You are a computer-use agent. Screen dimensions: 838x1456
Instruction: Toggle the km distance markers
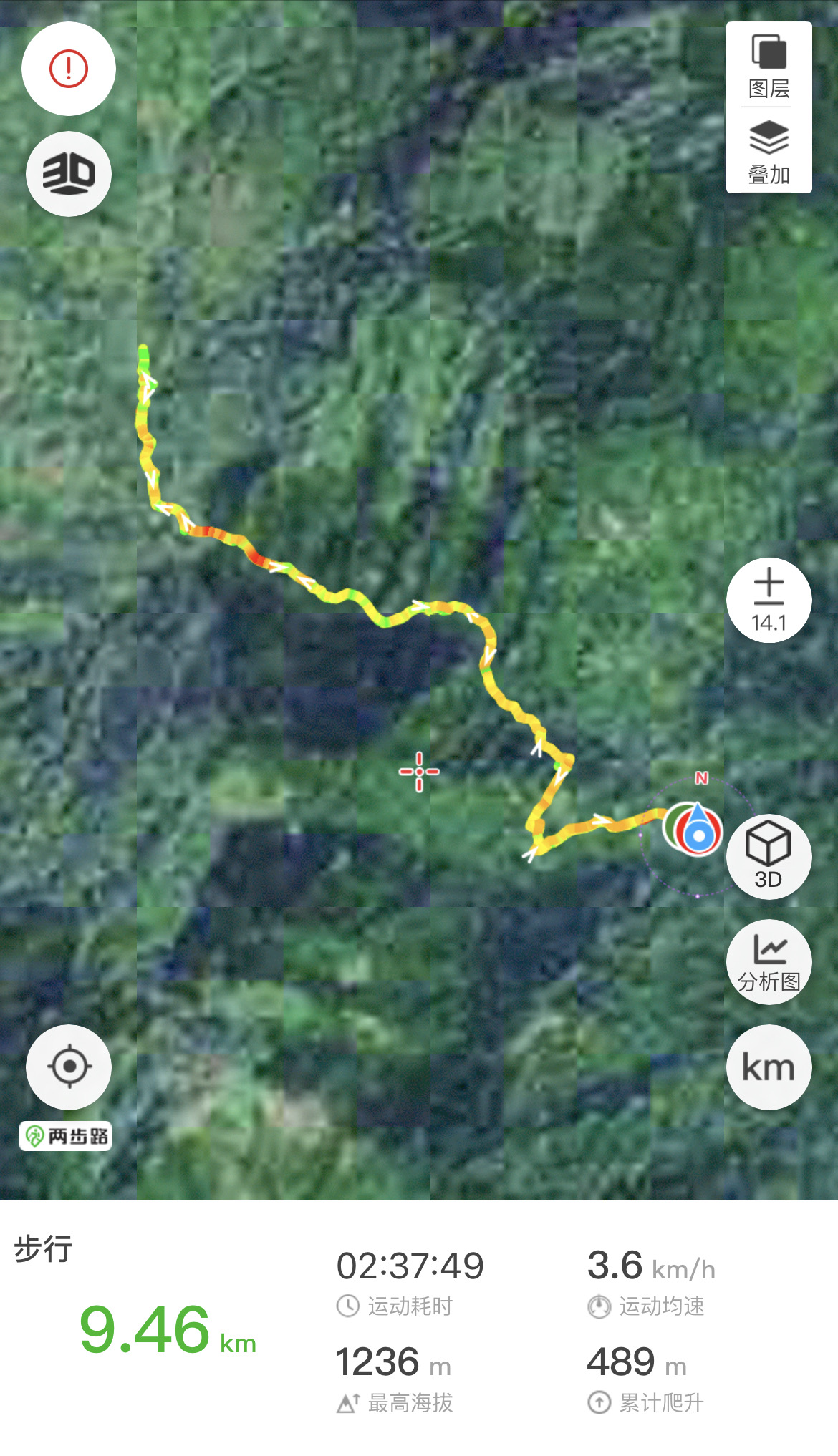(769, 1067)
